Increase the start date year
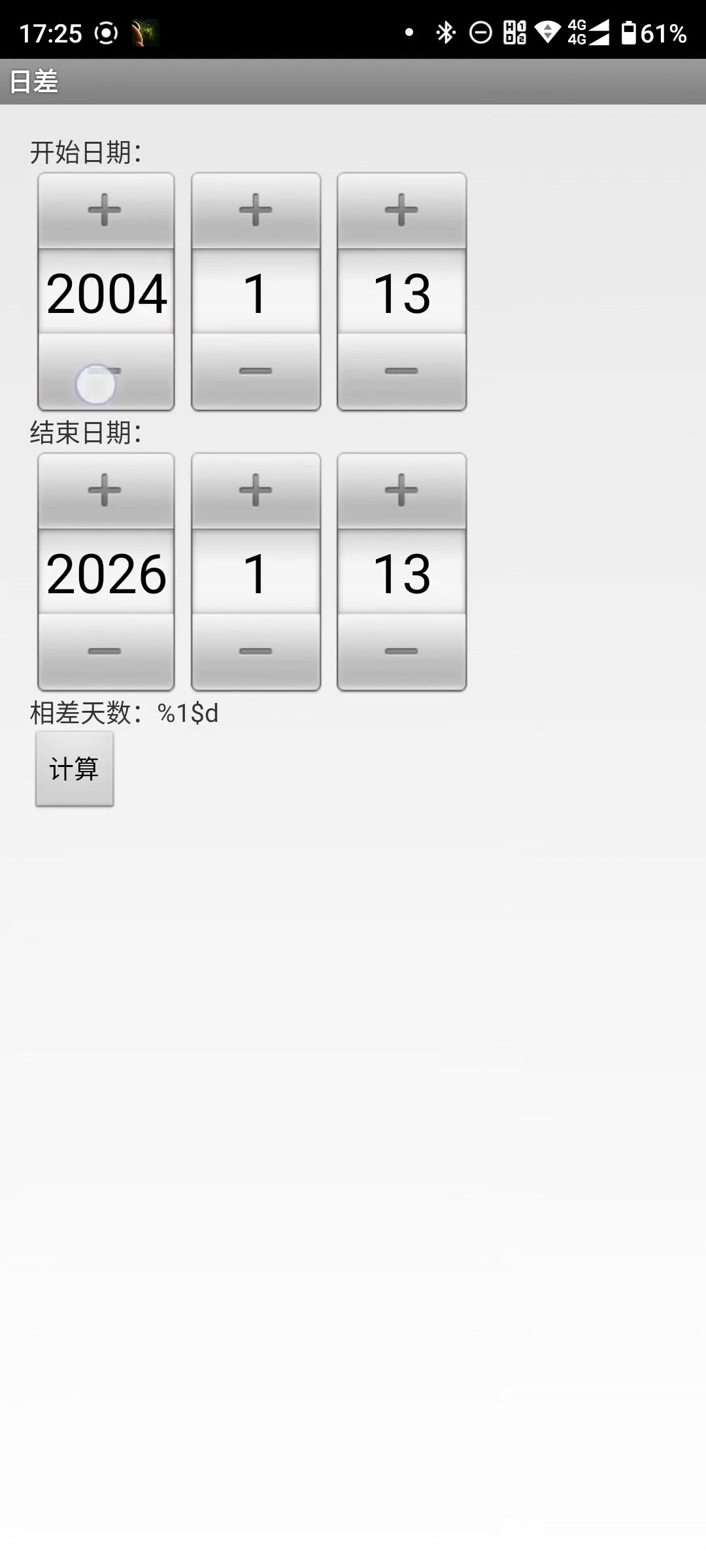Viewport: 706px width, 1568px height. [106, 210]
